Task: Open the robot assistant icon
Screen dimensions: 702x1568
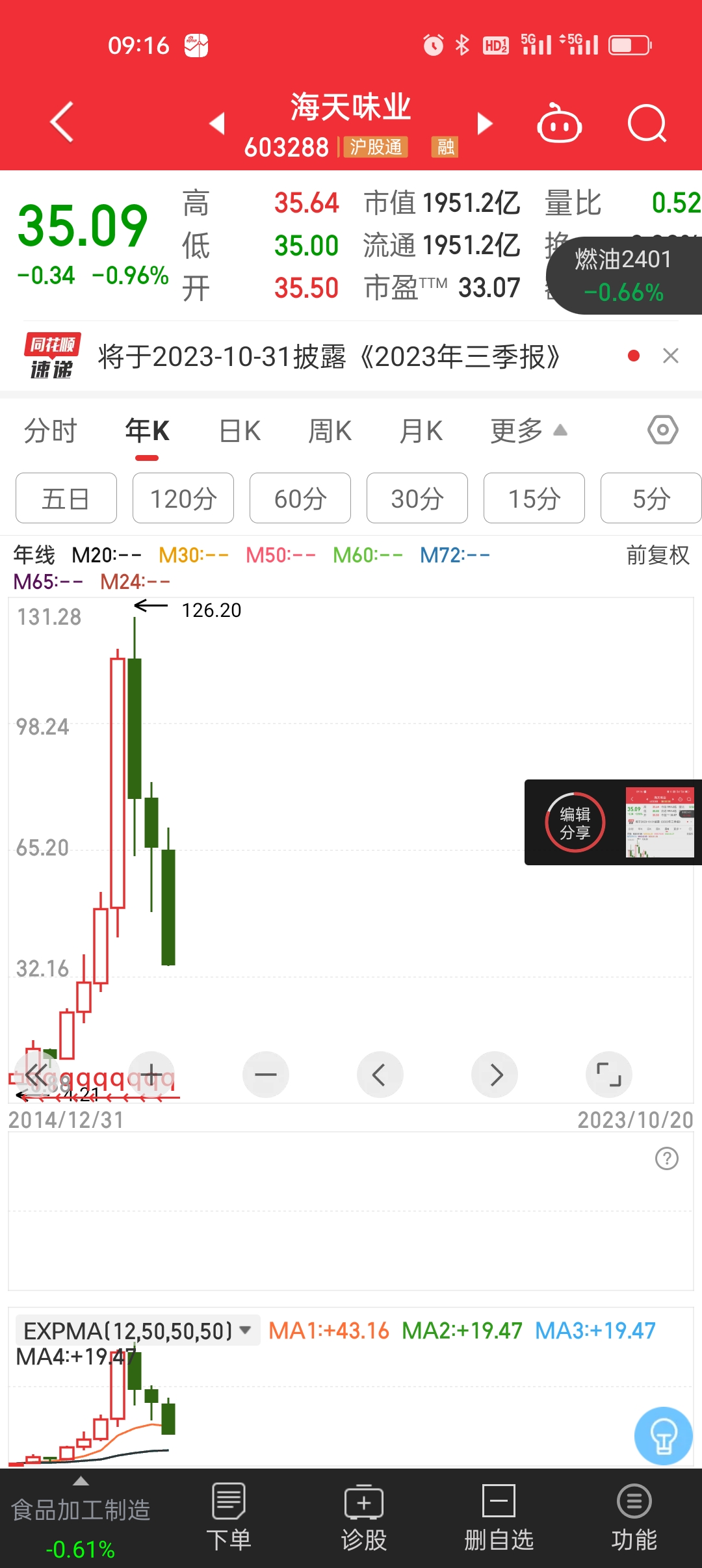Action: pyautogui.click(x=559, y=124)
